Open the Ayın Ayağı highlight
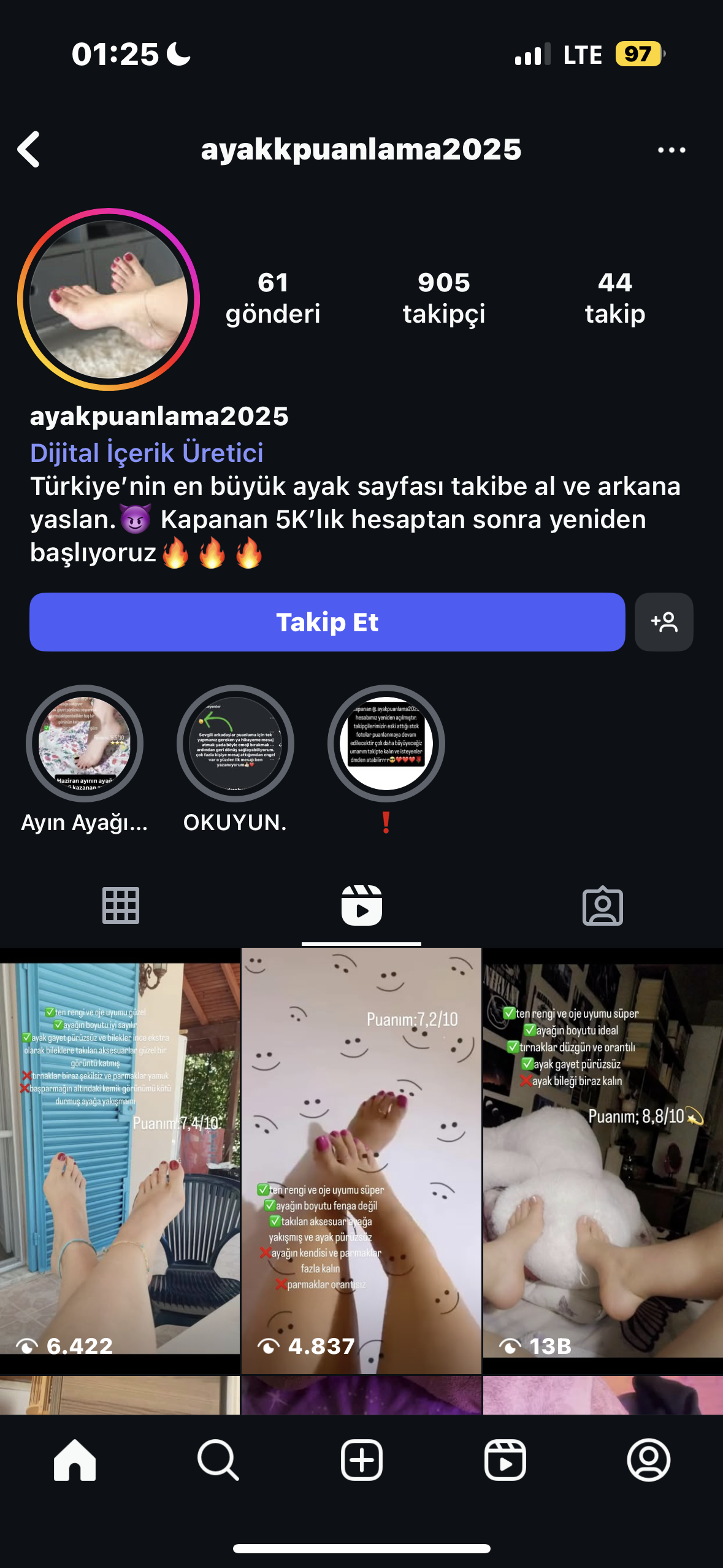This screenshot has height=1568, width=723. tap(85, 744)
